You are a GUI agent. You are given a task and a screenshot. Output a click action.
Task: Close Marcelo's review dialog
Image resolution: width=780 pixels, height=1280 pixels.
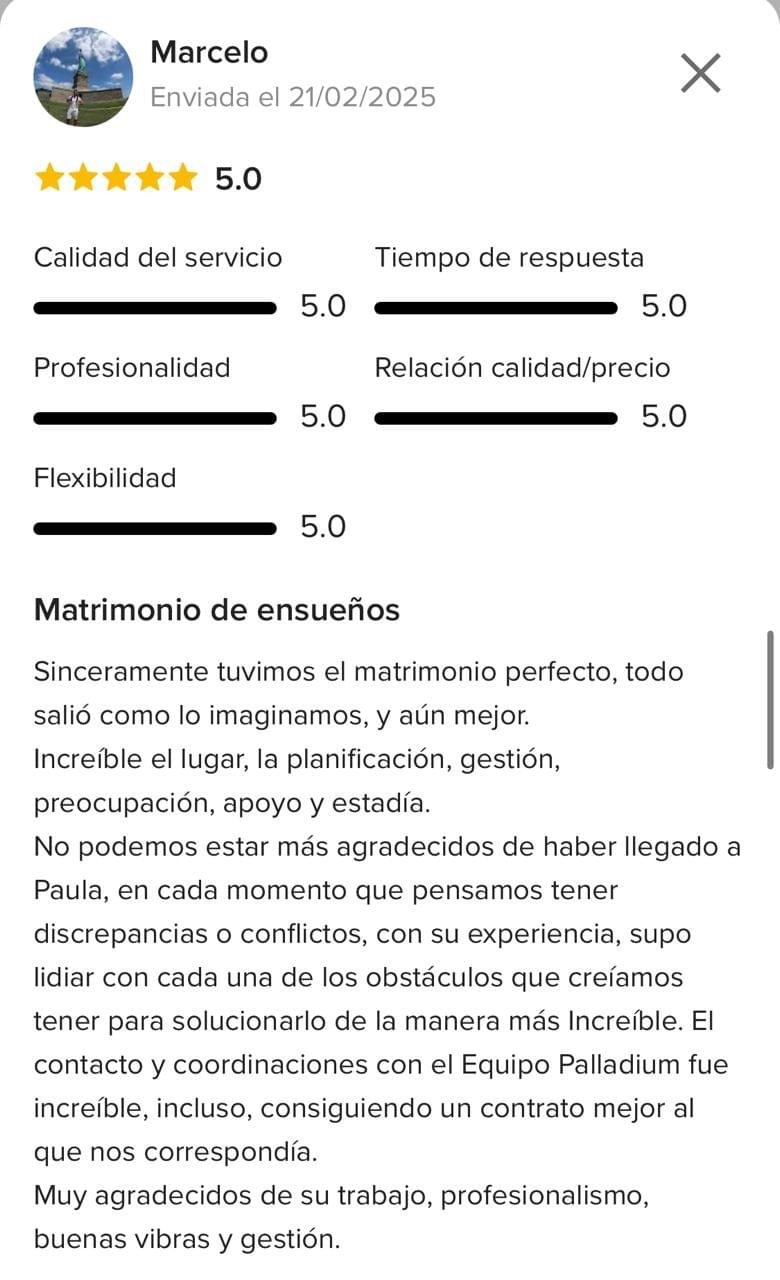coord(700,73)
